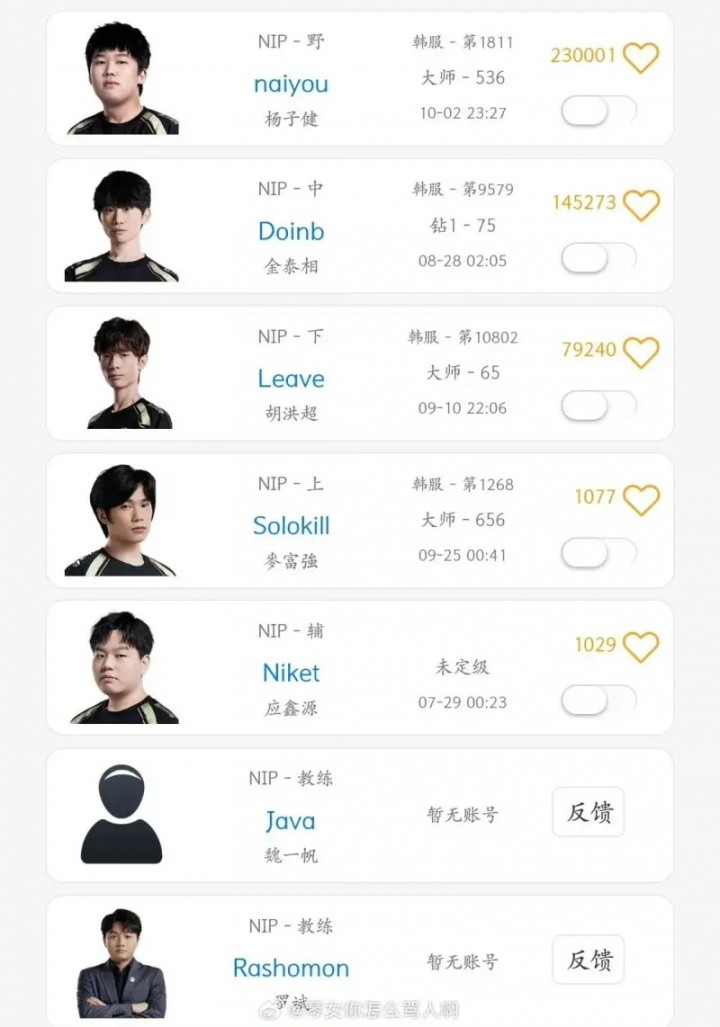Toggle the switch in Niket's card
The image size is (720, 1027).
click(x=598, y=700)
